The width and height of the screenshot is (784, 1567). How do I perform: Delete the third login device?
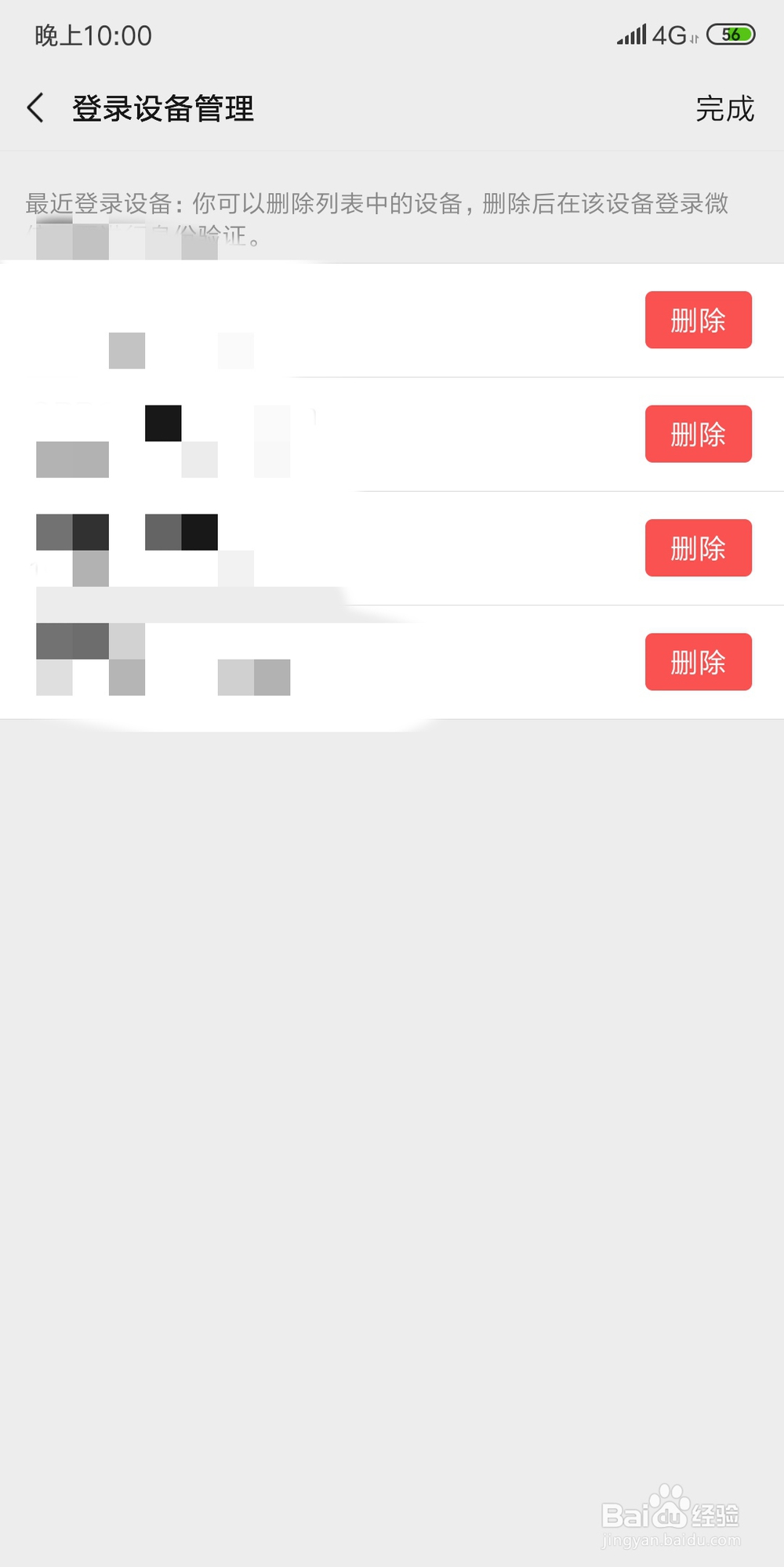pos(698,547)
